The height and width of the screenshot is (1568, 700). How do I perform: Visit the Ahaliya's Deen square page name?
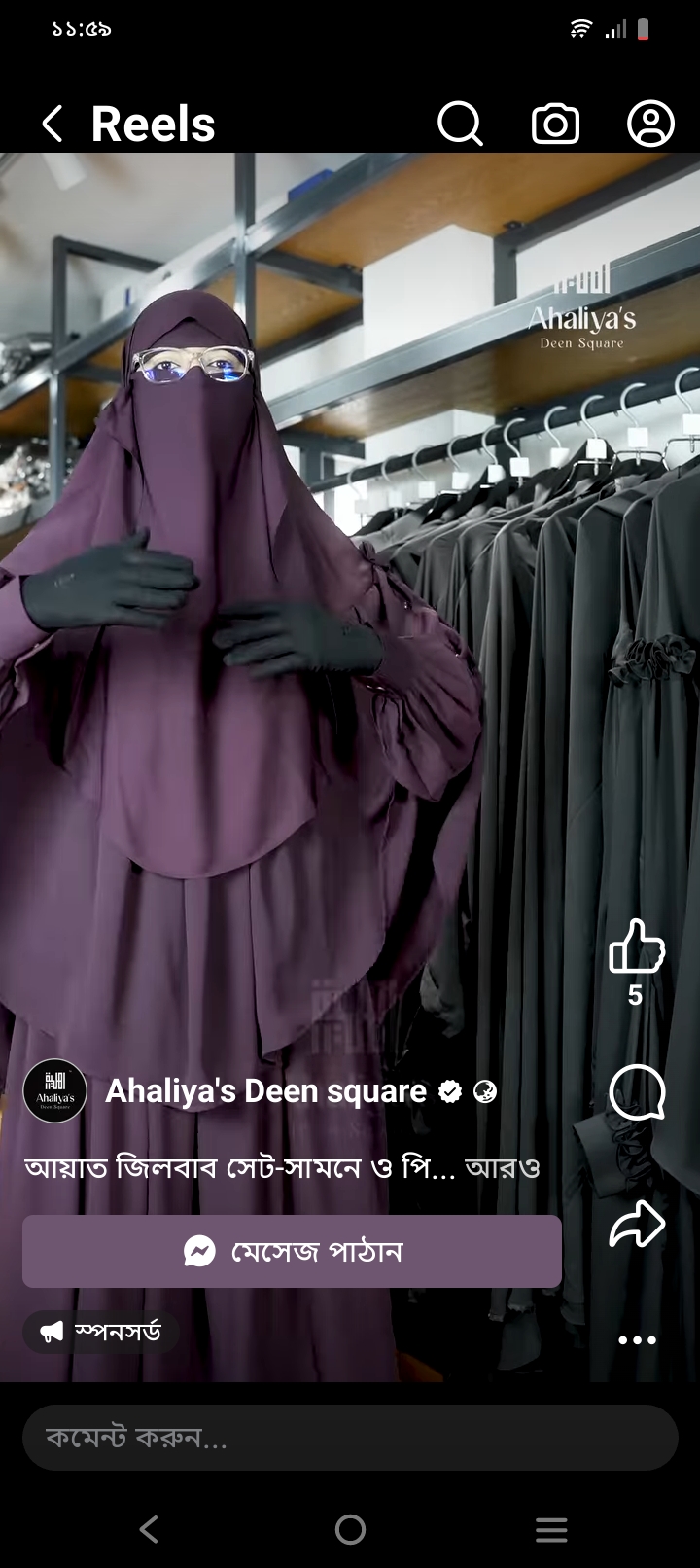click(265, 1091)
